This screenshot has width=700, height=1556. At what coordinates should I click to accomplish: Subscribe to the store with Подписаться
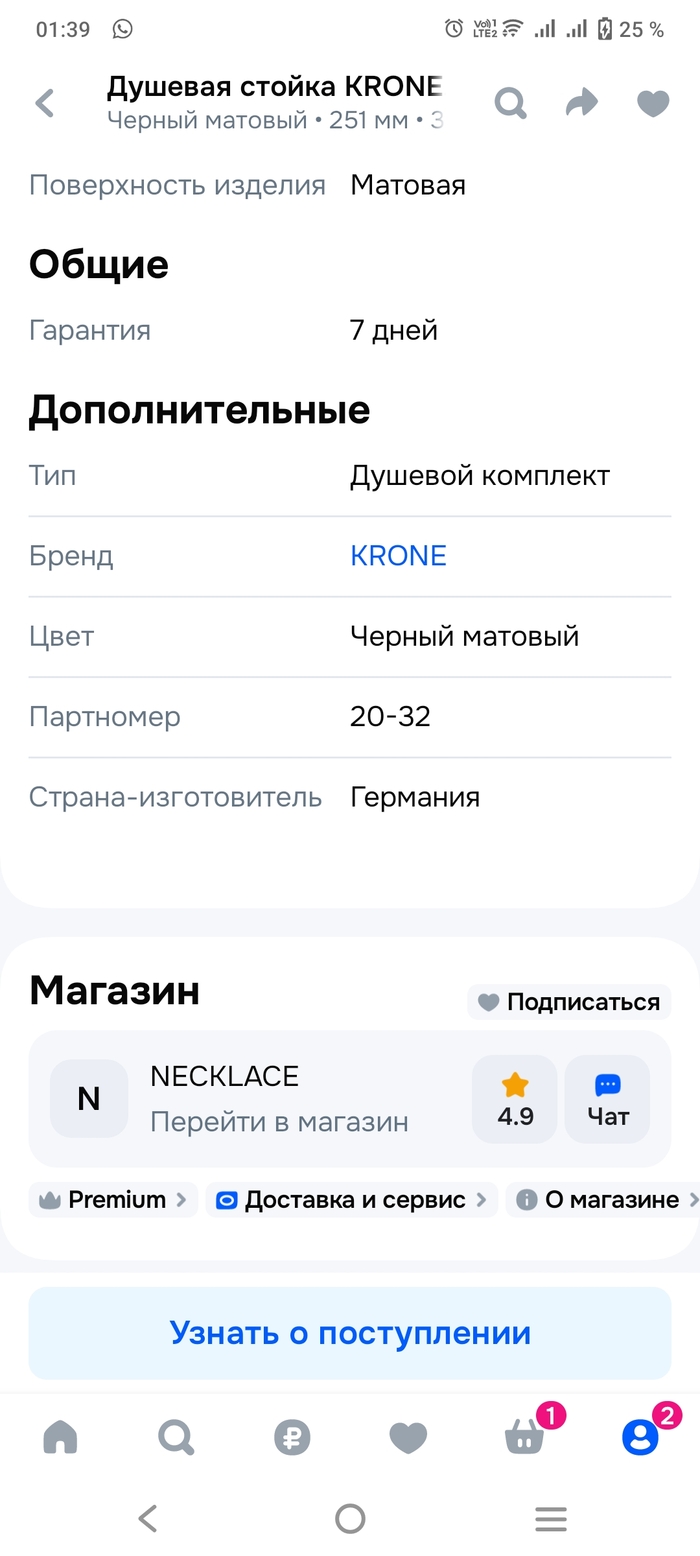pos(569,1002)
